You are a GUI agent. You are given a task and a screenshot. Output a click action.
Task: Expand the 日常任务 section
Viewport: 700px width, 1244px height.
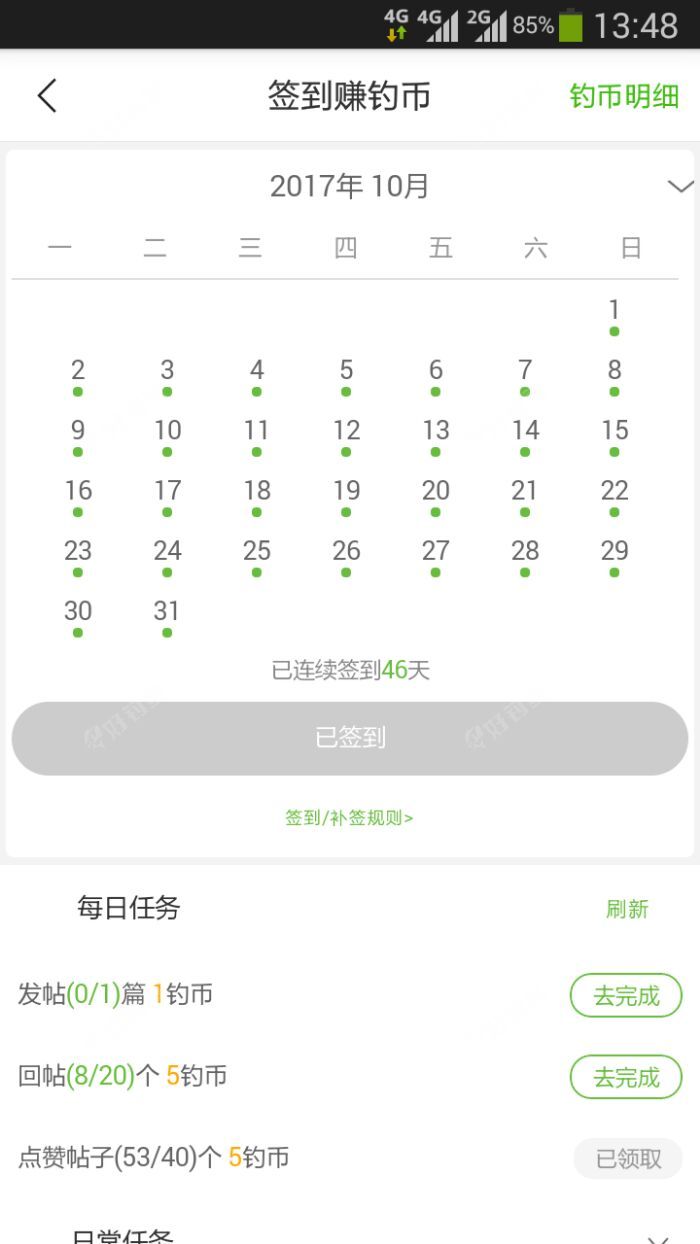point(658,1236)
